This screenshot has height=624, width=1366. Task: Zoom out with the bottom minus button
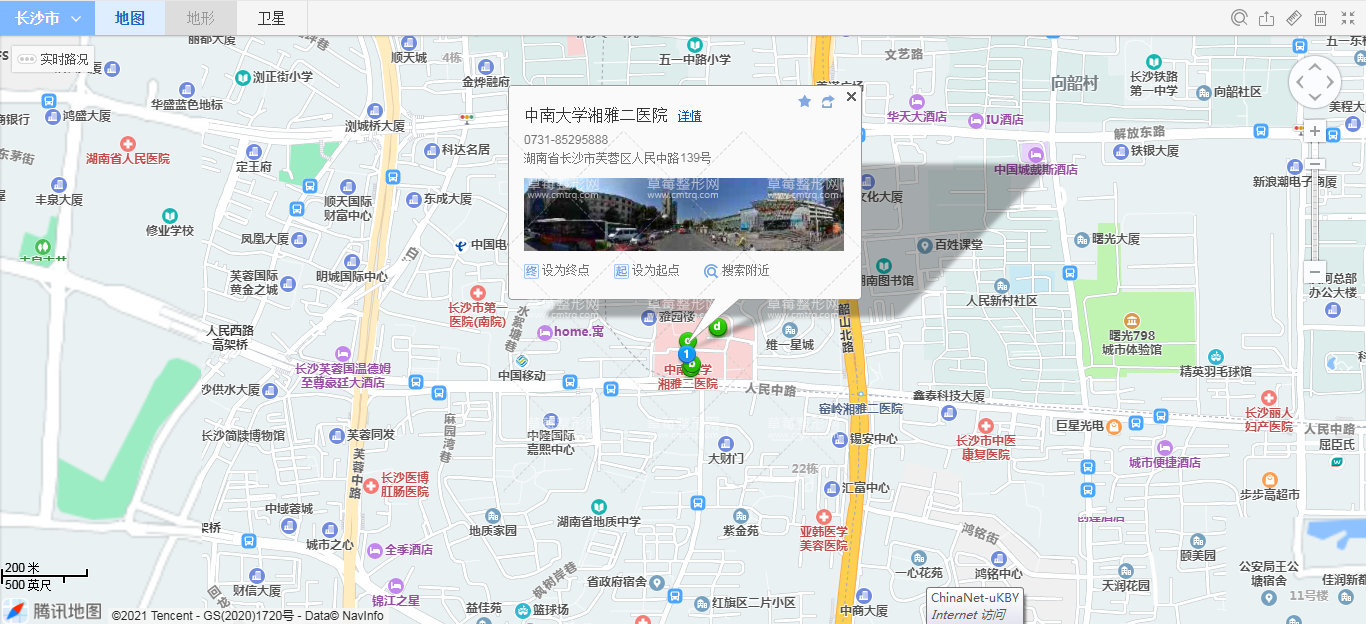[1315, 273]
